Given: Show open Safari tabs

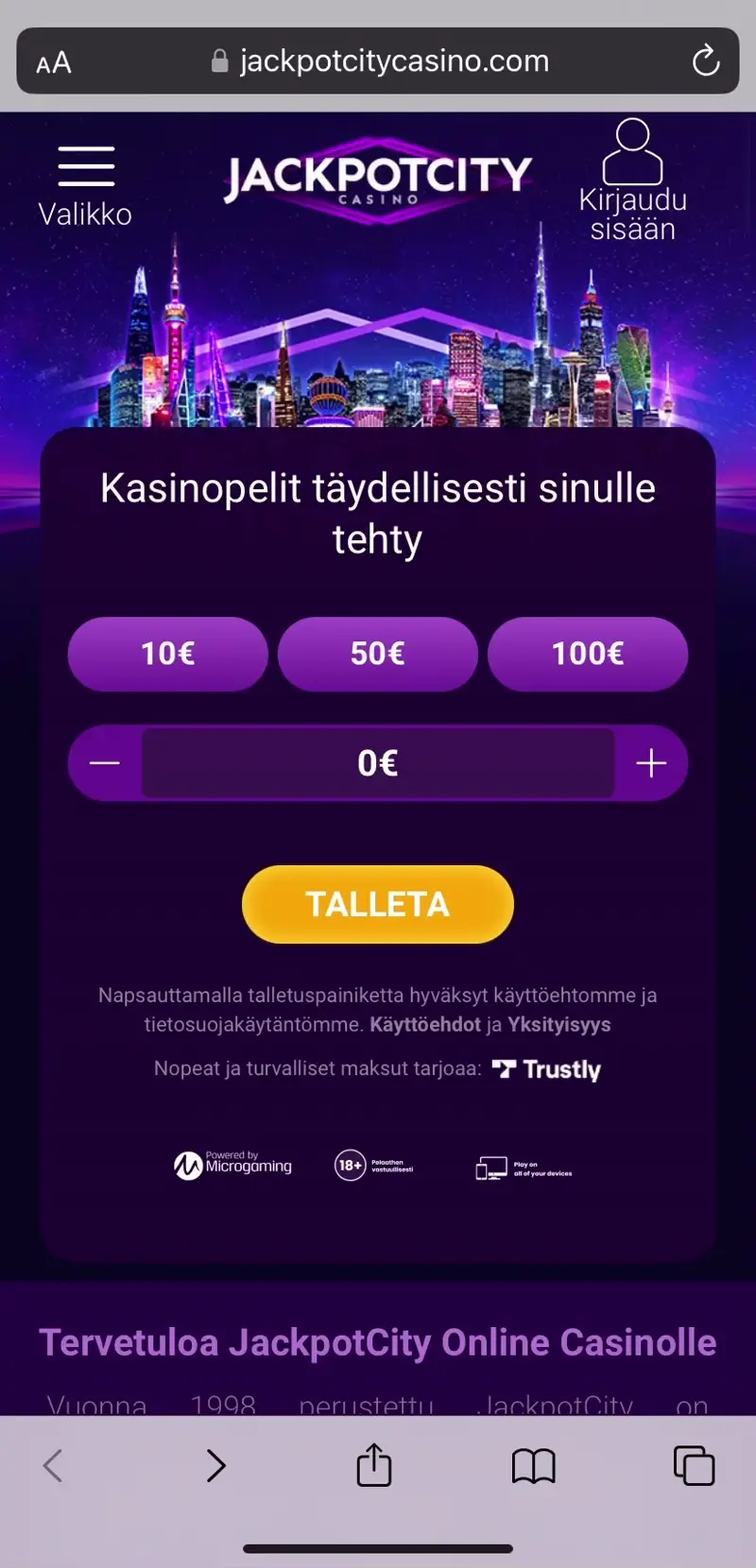Looking at the screenshot, I should [694, 1466].
